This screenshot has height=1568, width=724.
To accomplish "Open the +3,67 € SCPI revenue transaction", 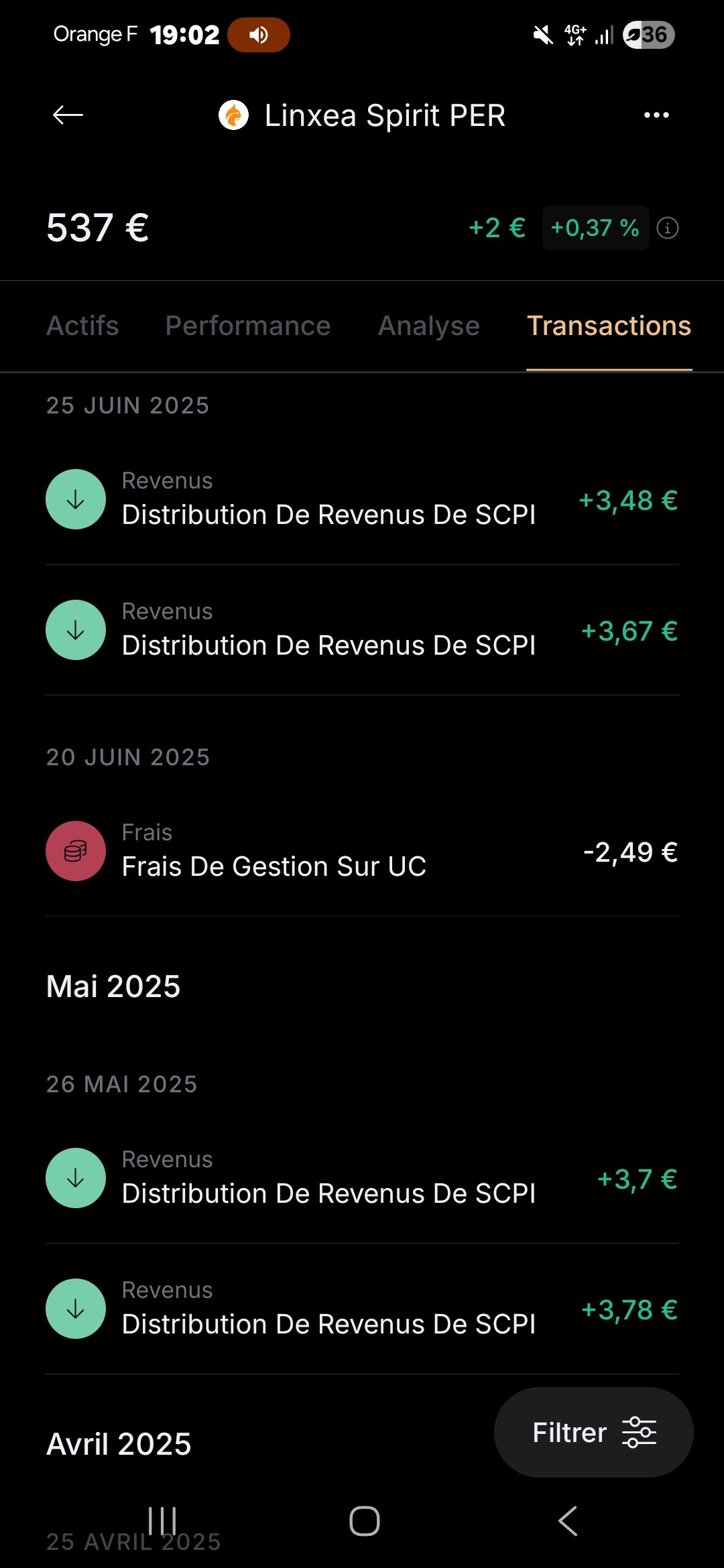I will (362, 630).
